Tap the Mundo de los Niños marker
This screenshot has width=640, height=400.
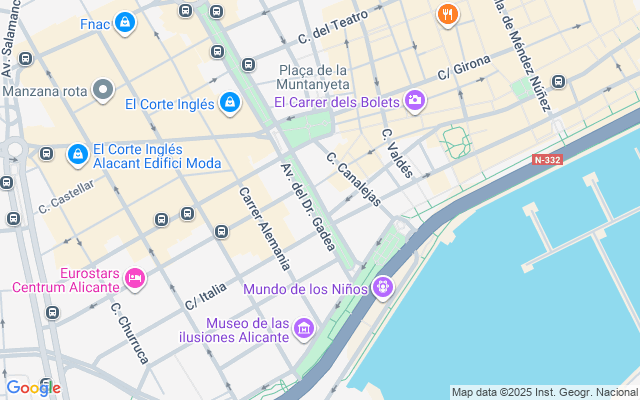pos(382,288)
